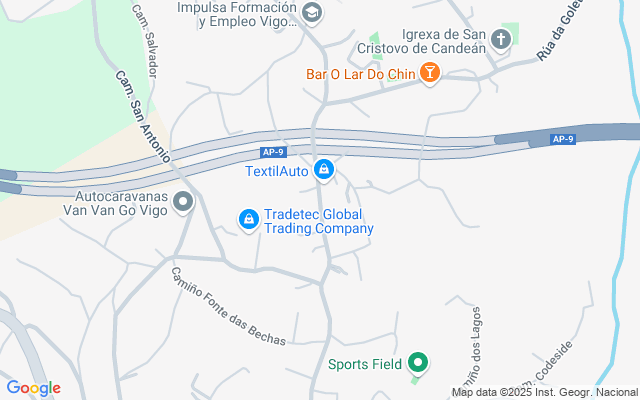Tap the Sports Field marker
The height and width of the screenshot is (400, 640).
pos(418,363)
